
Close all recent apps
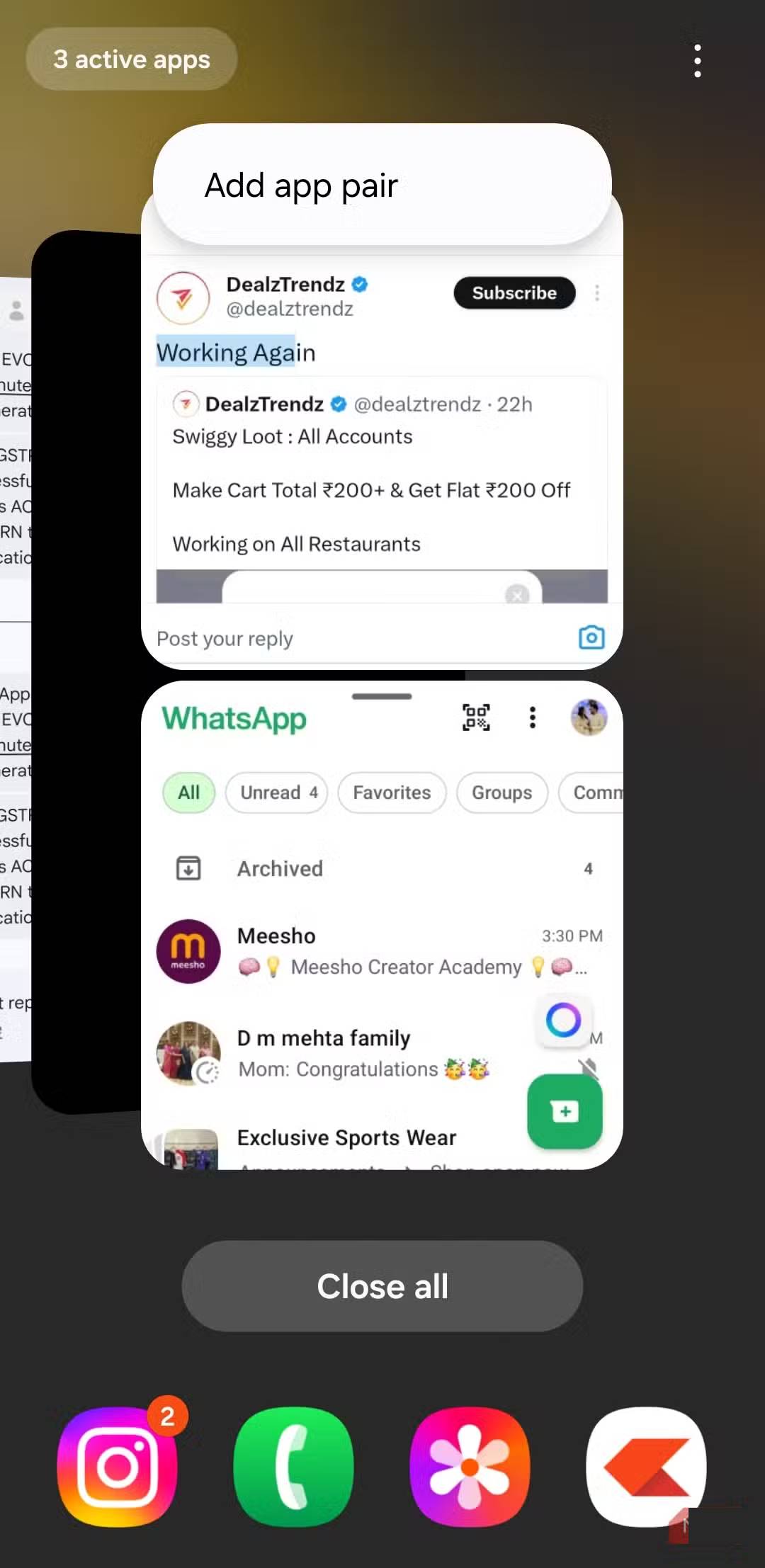coord(382,1286)
